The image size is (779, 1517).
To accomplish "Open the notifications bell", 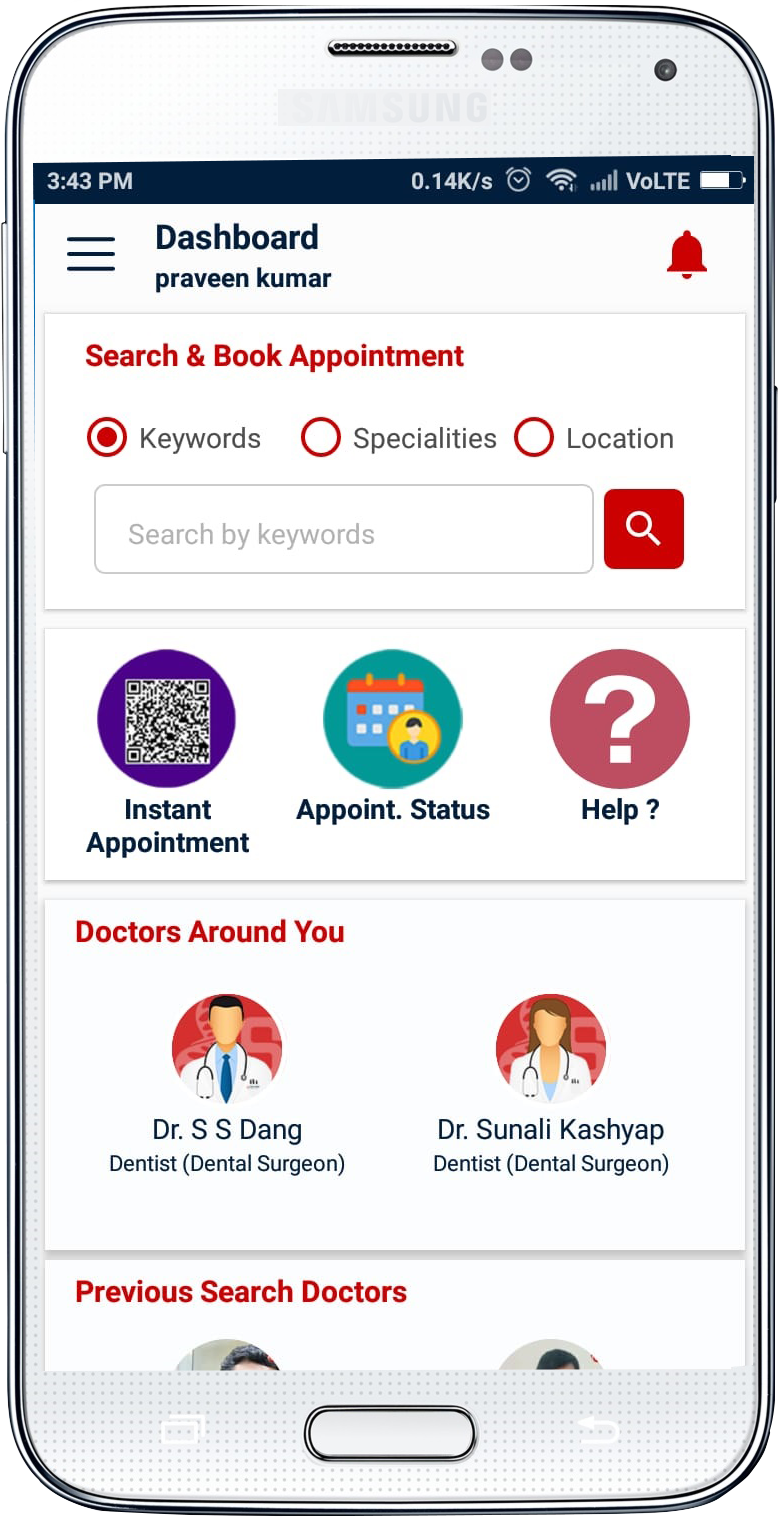I will (x=687, y=255).
